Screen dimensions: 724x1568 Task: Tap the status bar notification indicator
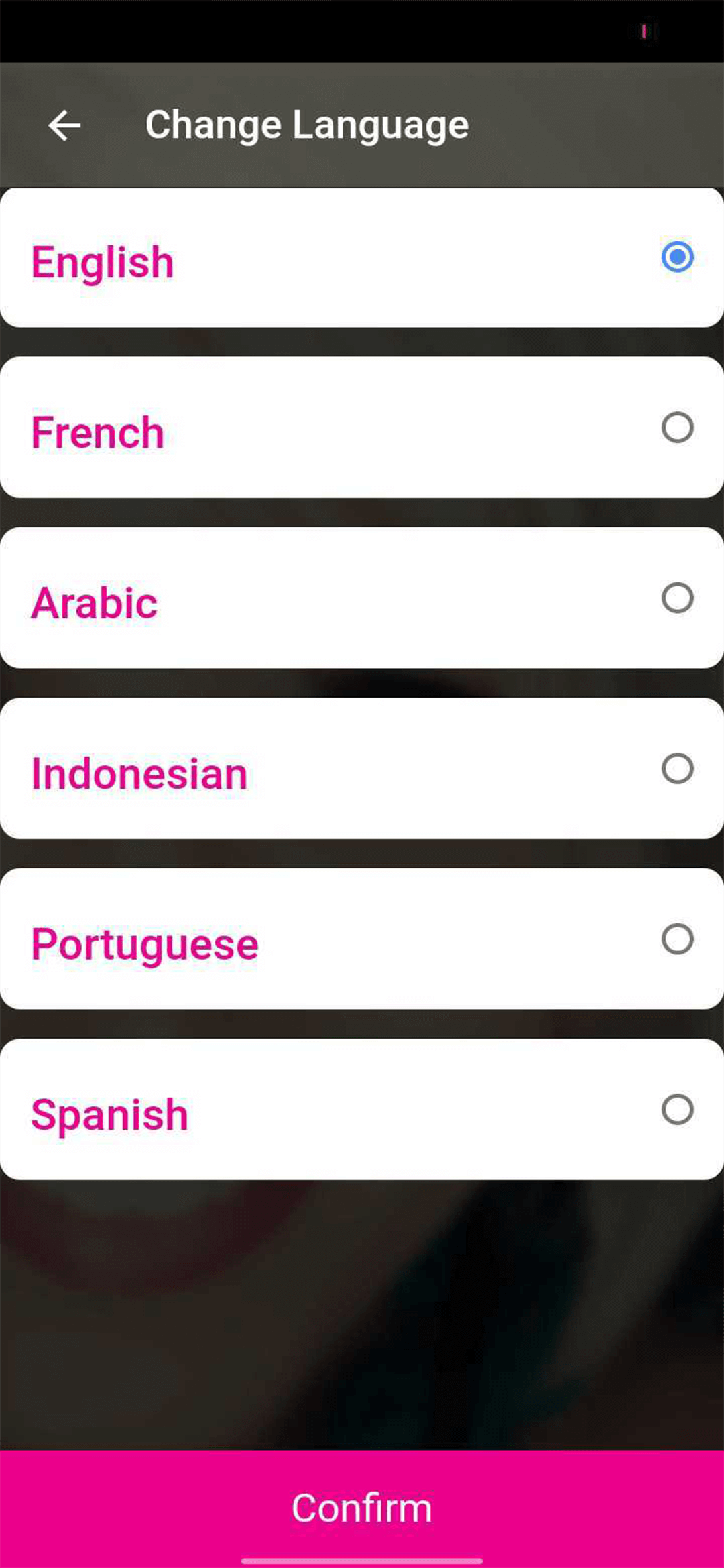click(x=643, y=29)
